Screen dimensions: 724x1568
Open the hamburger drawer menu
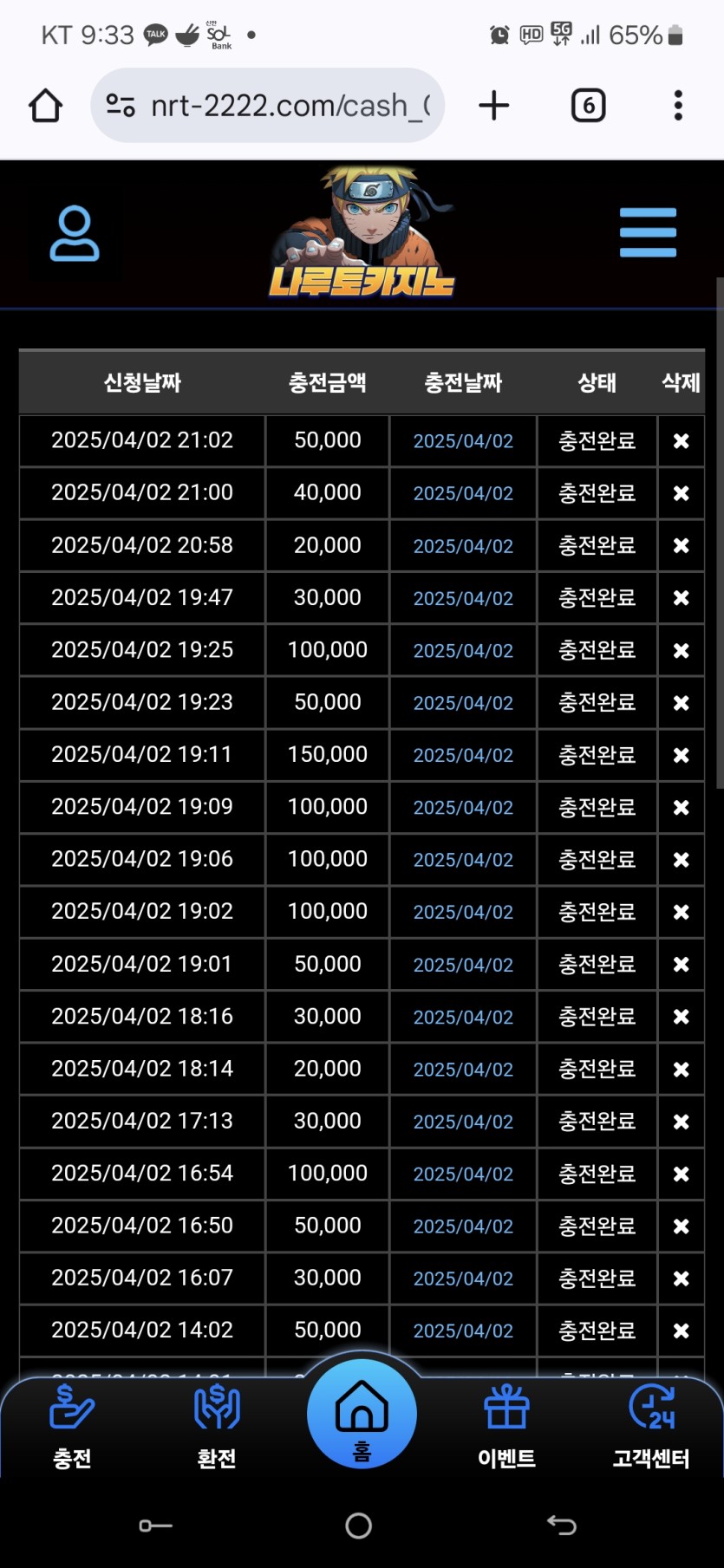[648, 232]
